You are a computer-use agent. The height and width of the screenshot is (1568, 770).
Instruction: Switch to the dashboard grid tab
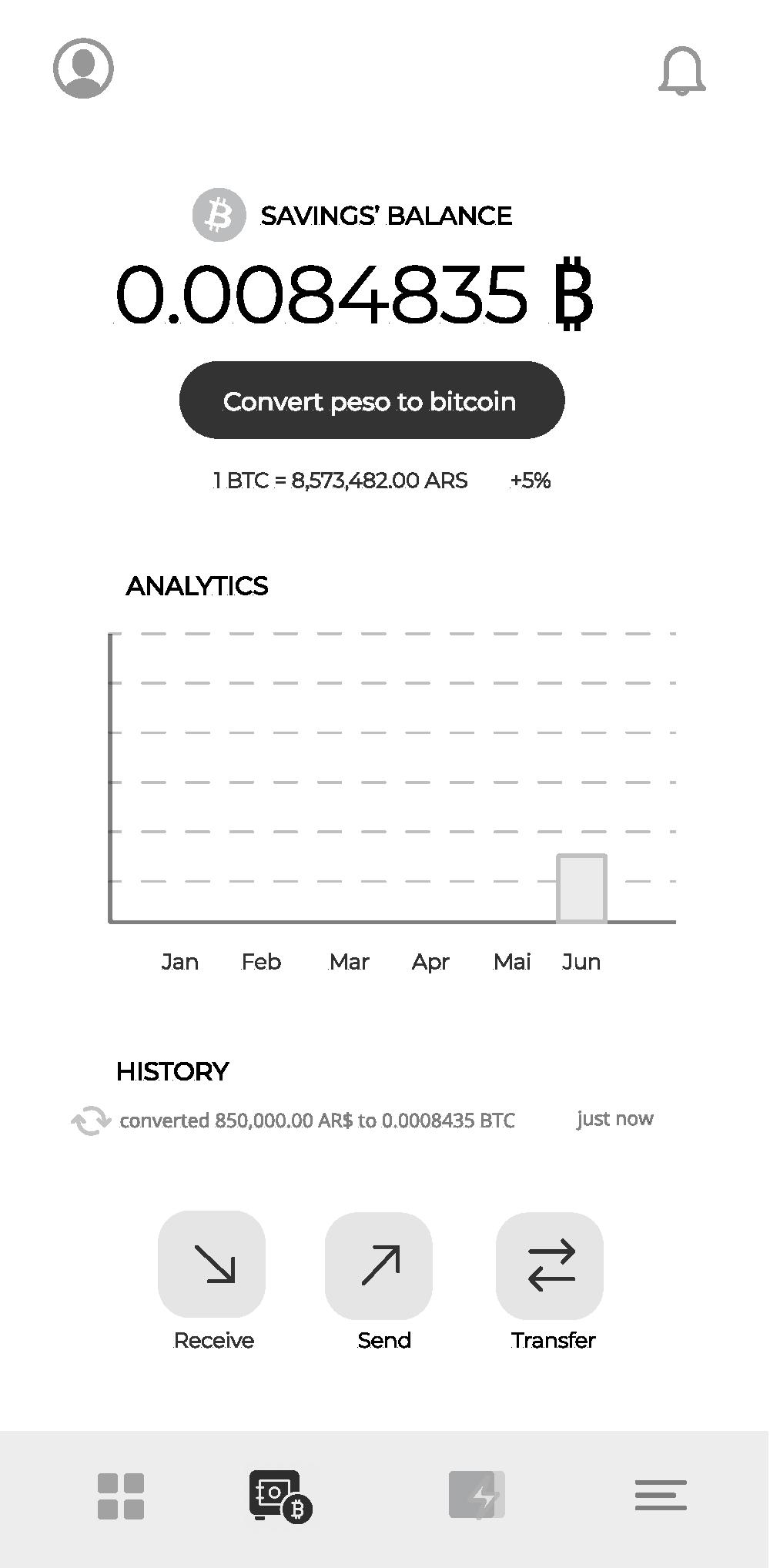coord(121,1496)
